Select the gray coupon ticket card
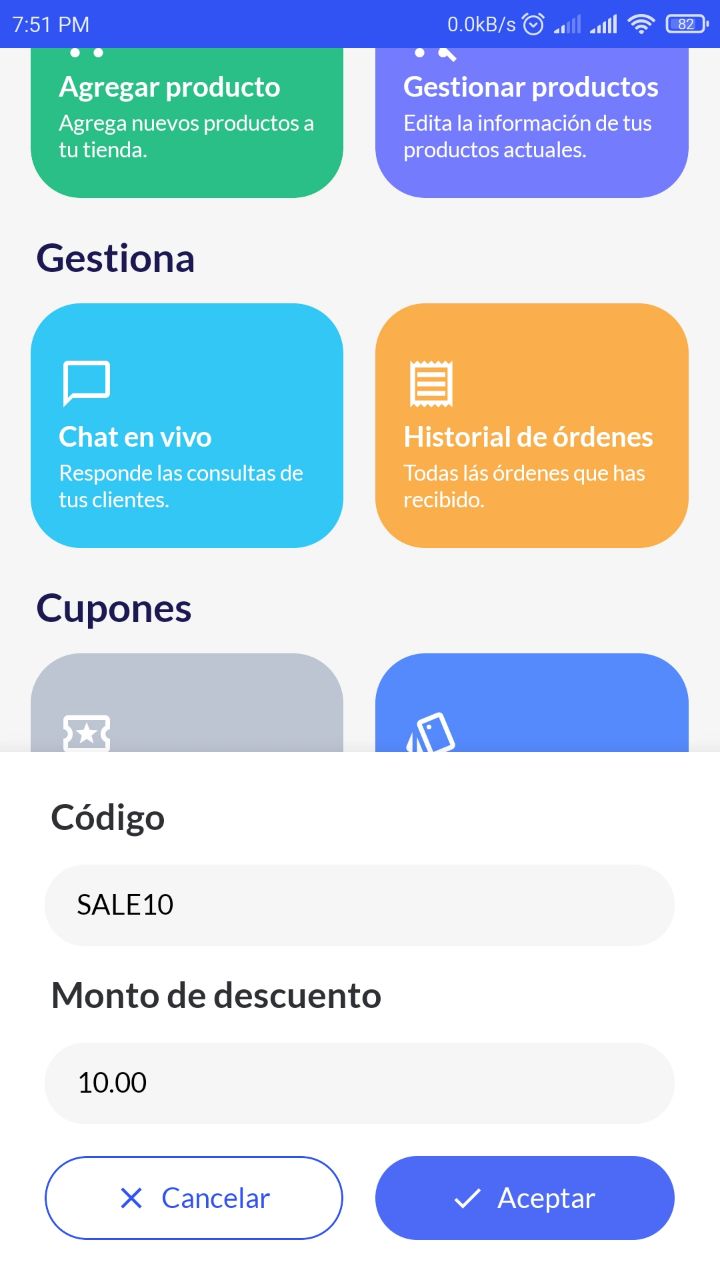 tap(187, 703)
